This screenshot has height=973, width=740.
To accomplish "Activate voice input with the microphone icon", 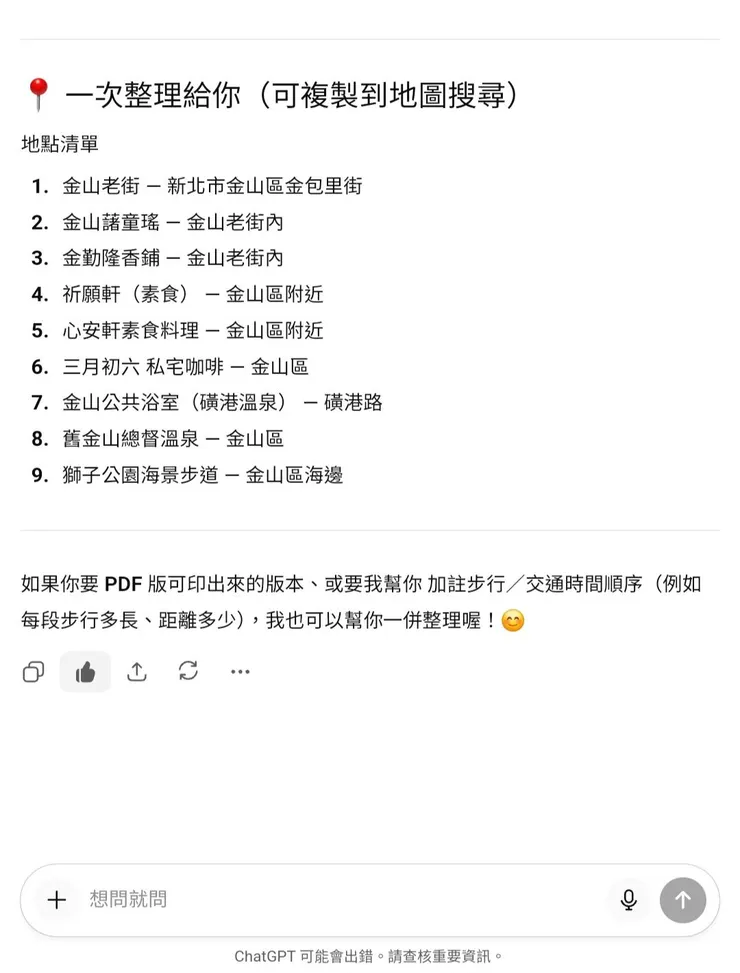I will (x=628, y=900).
